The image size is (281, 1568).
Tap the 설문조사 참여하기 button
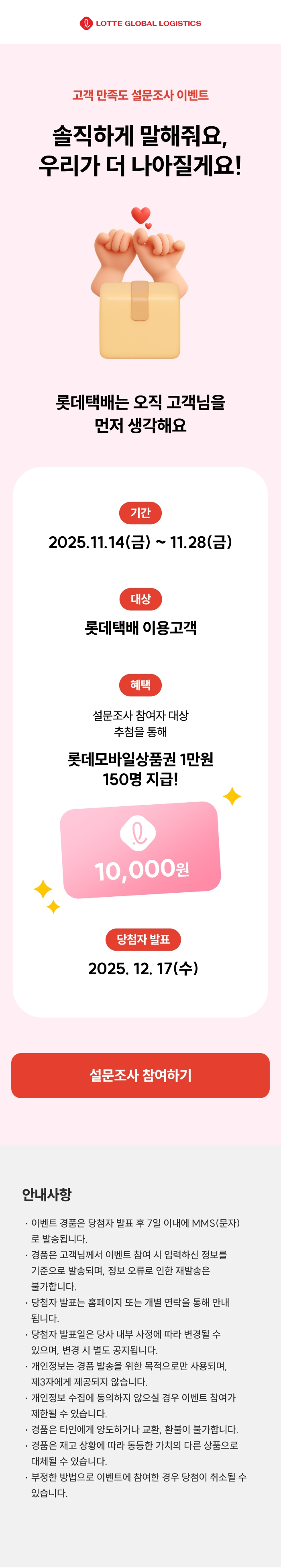pyautogui.click(x=140, y=1075)
